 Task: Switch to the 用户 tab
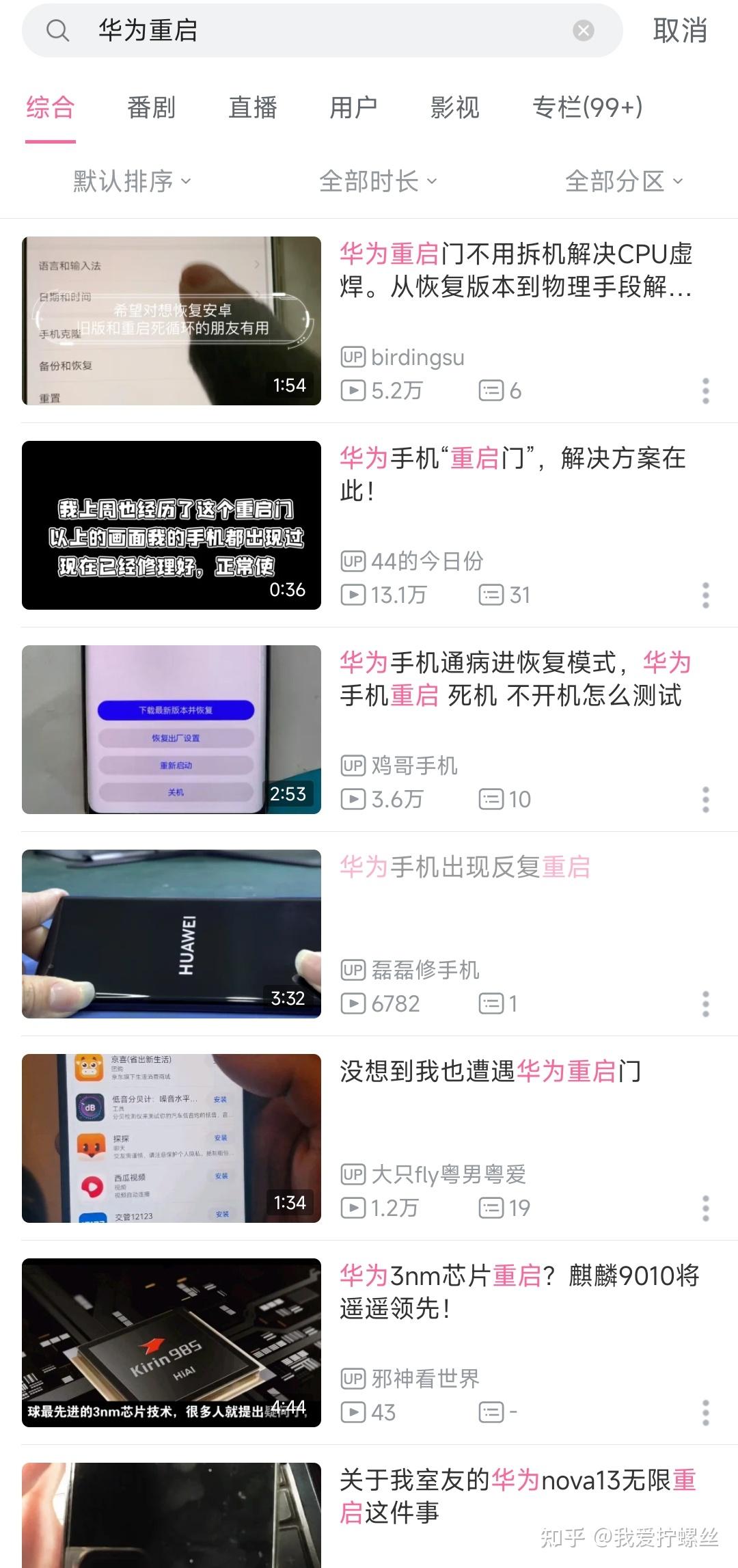(x=353, y=108)
